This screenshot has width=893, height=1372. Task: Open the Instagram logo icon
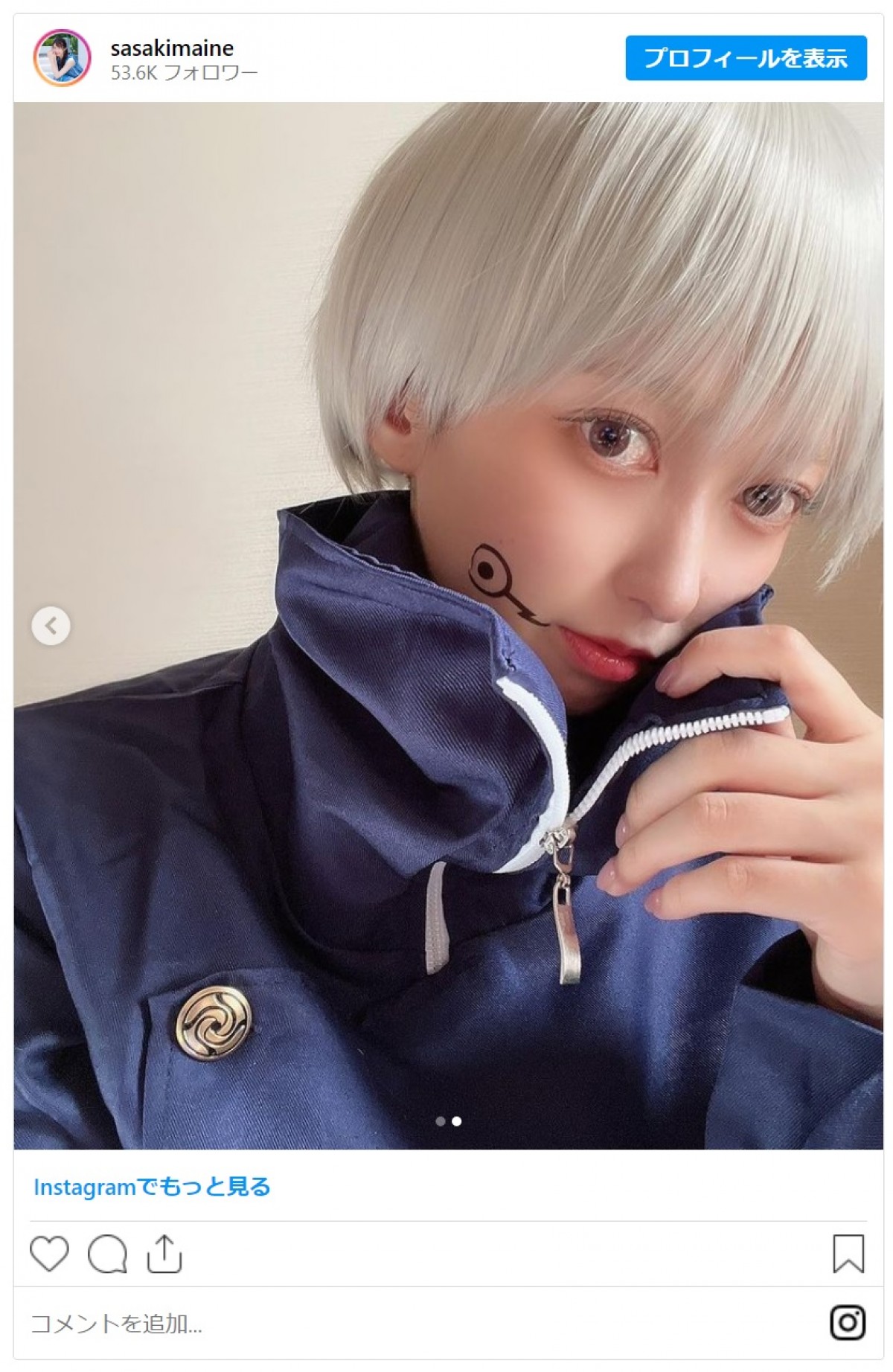(x=848, y=1323)
